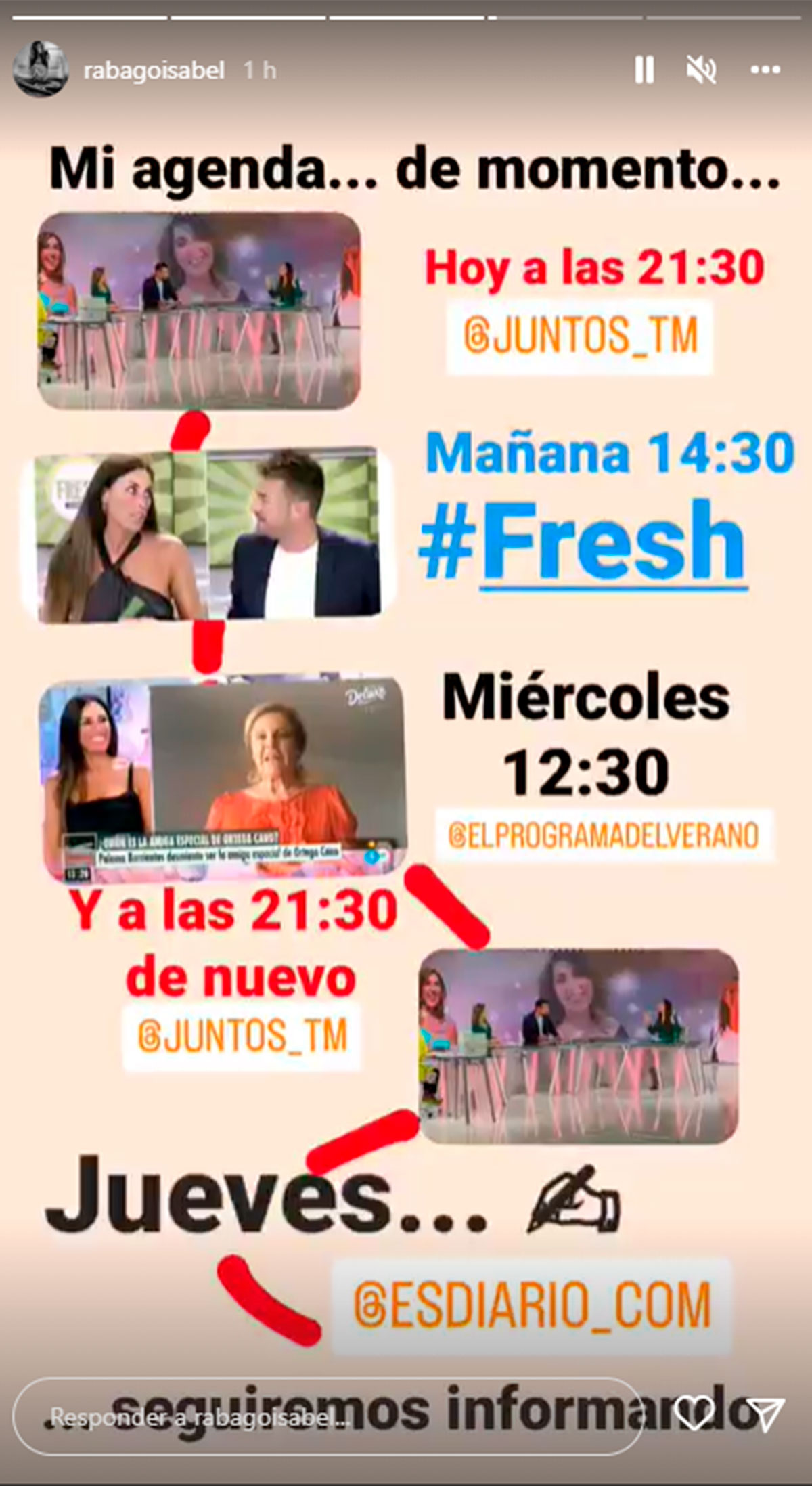Image resolution: width=812 pixels, height=1486 pixels.
Task: Open the @JUNTOS_TM mention under de nuevo
Action: [242, 1036]
